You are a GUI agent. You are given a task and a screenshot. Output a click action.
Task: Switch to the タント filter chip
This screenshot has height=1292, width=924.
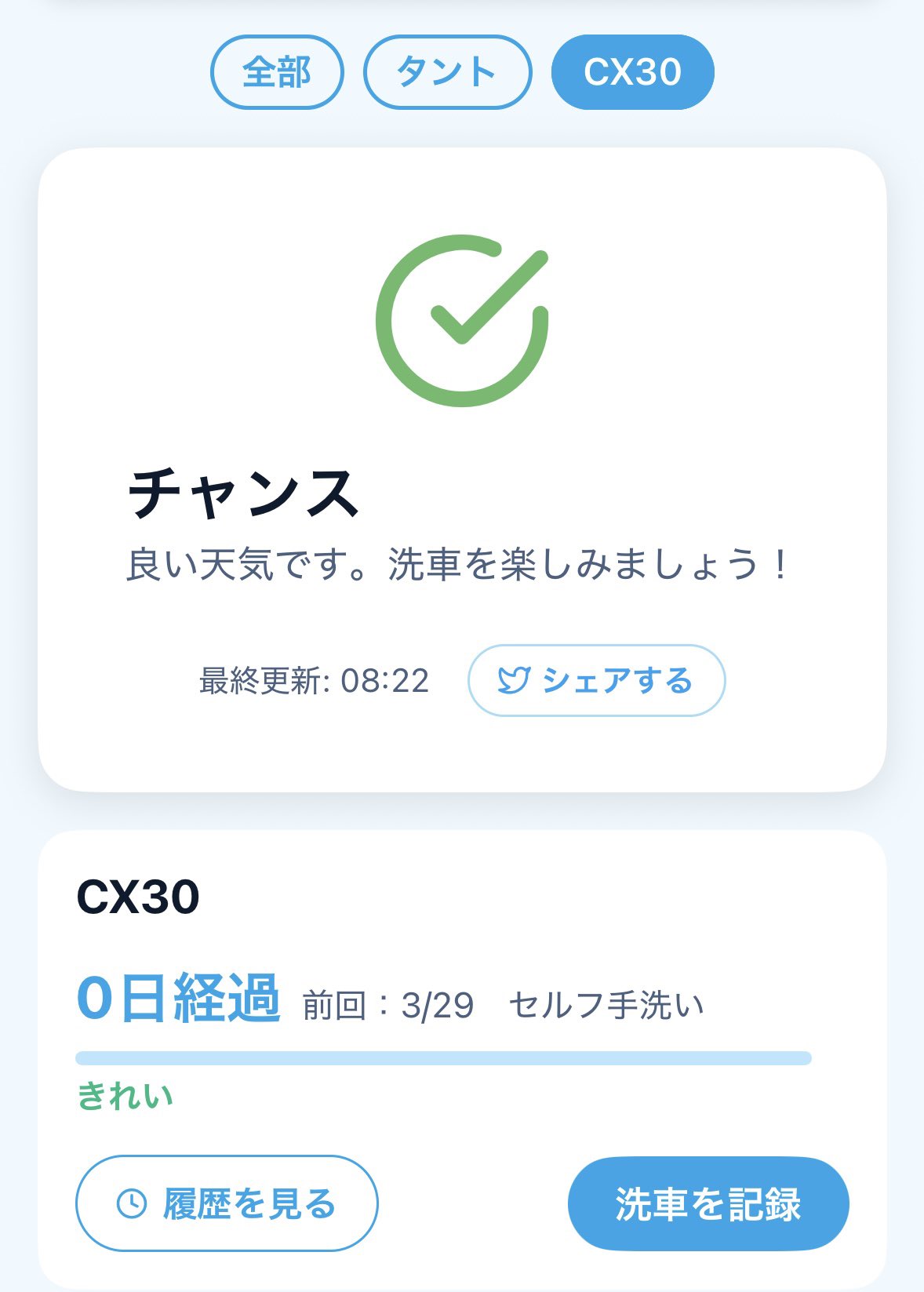pyautogui.click(x=447, y=72)
